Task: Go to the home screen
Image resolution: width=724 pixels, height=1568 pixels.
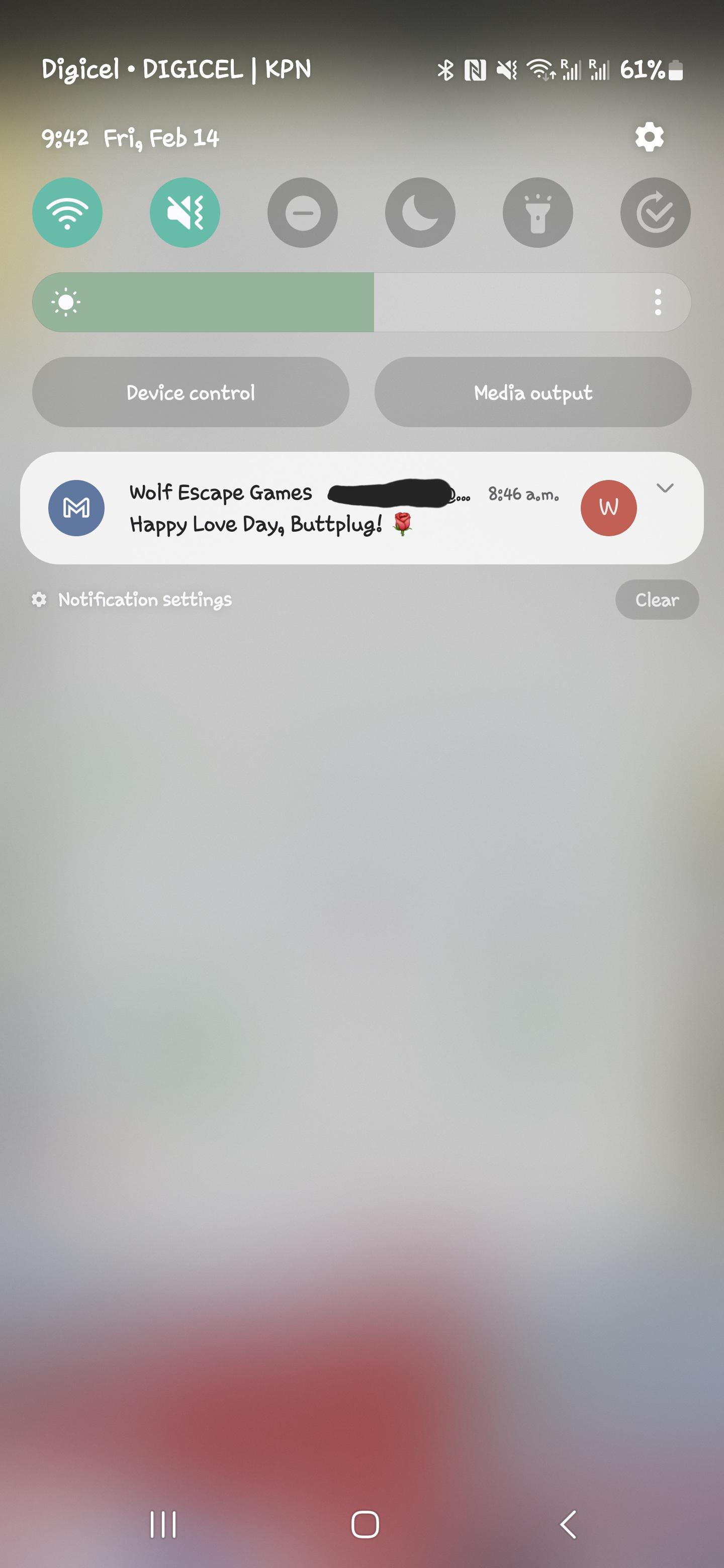Action: [x=365, y=1525]
